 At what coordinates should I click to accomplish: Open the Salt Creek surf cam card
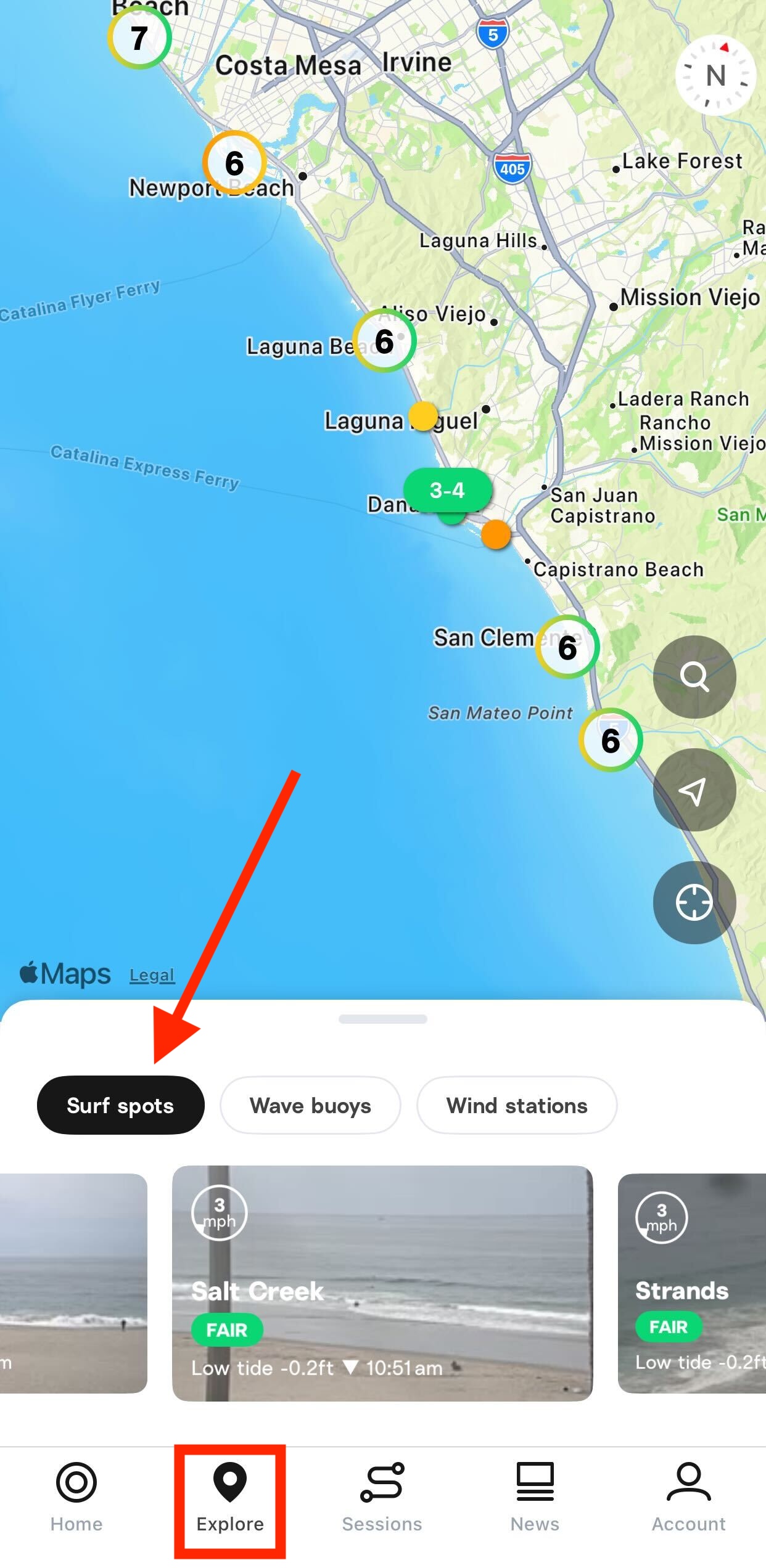pyautogui.click(x=382, y=1282)
